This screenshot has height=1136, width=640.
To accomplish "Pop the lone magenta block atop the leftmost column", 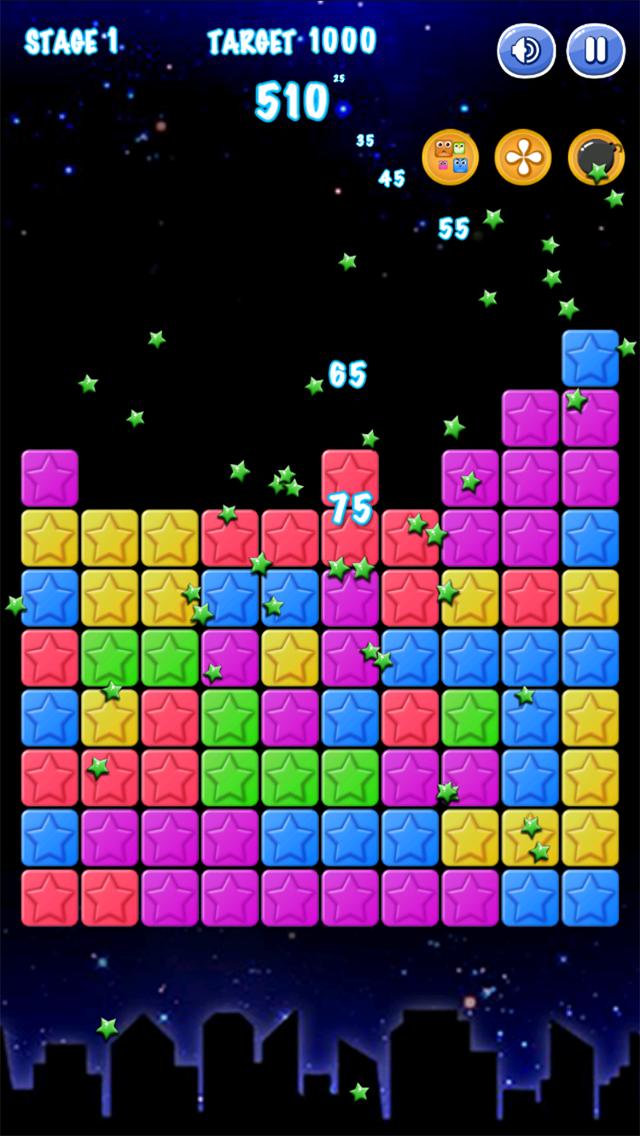I will tap(50, 478).
